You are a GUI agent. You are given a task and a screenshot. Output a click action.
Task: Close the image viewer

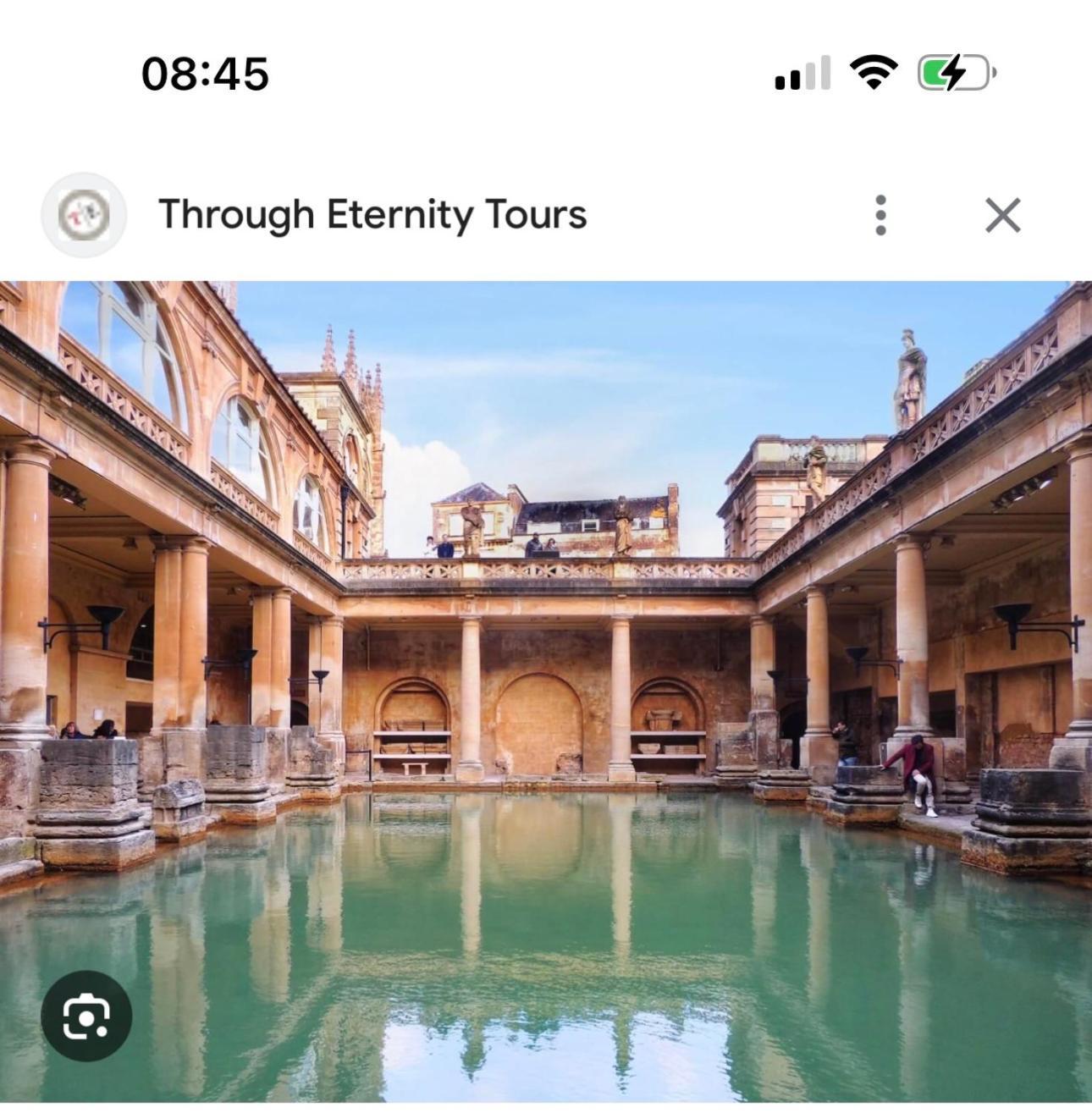pos(1003,215)
